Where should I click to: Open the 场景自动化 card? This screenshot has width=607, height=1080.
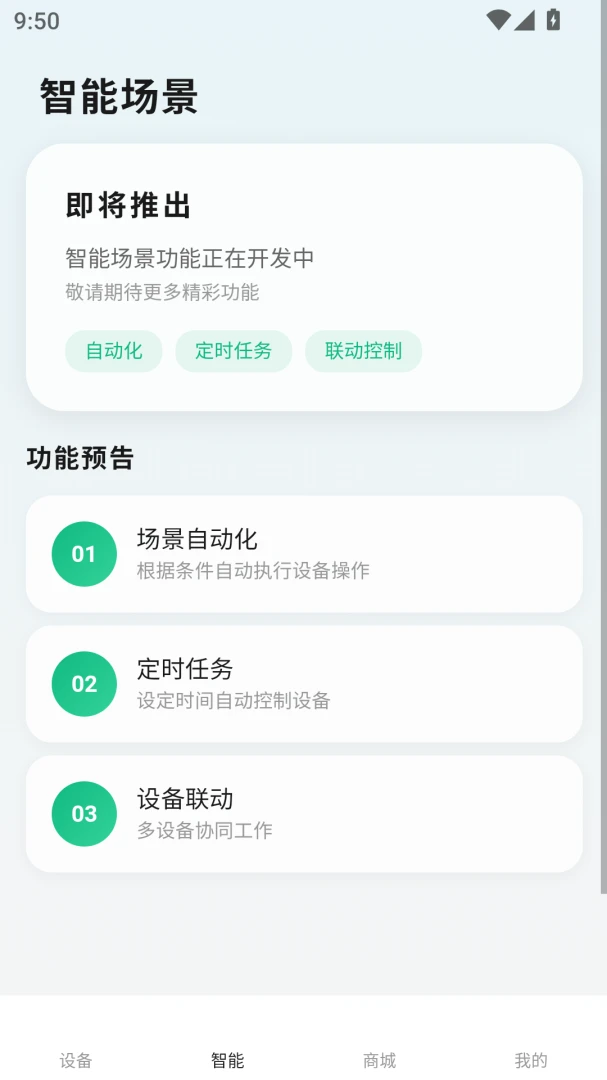click(304, 554)
